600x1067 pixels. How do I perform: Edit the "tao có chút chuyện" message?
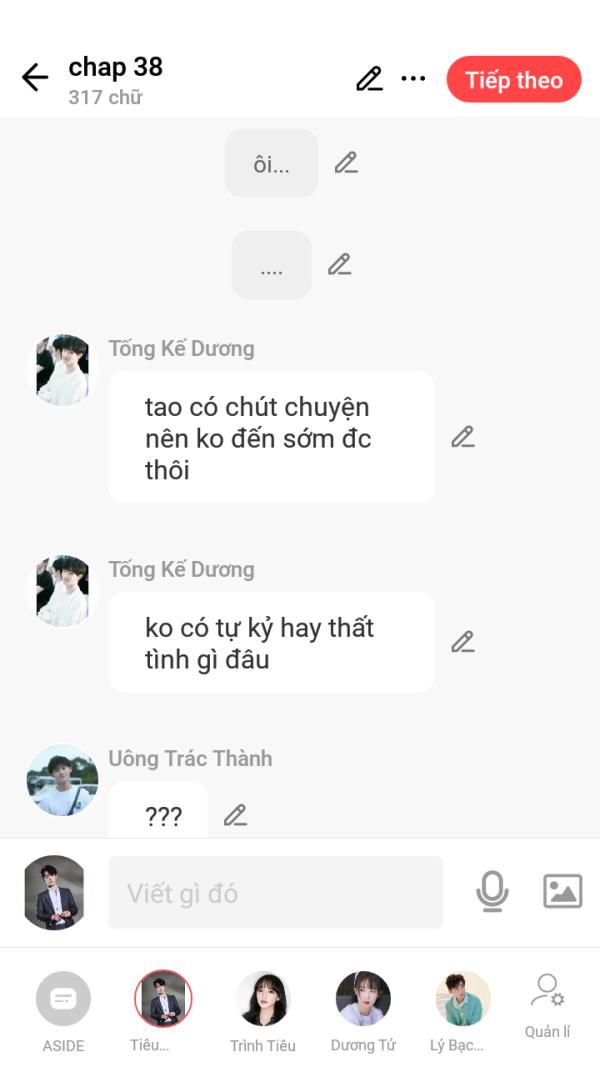click(463, 437)
